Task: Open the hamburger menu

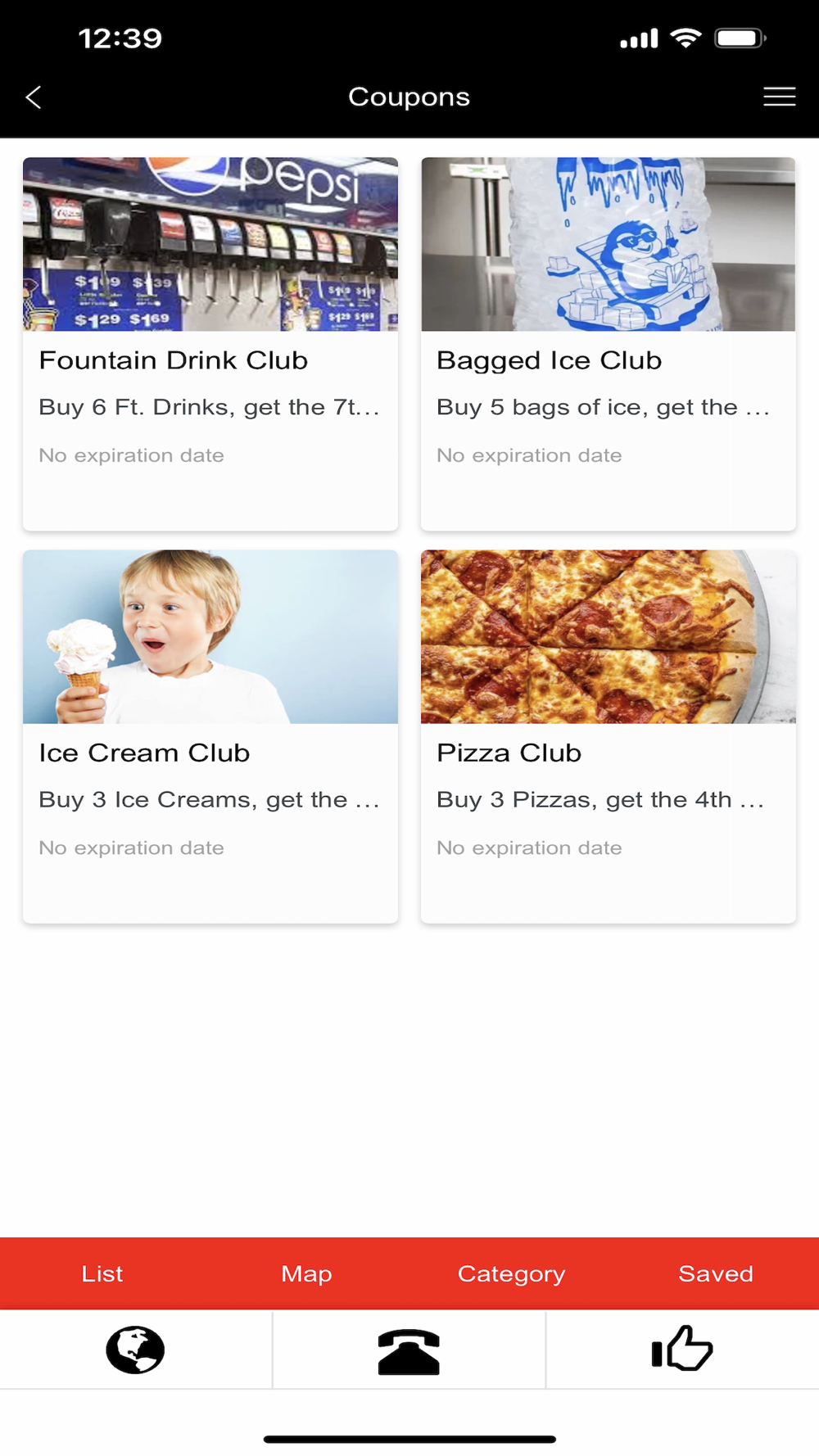Action: coord(779,97)
